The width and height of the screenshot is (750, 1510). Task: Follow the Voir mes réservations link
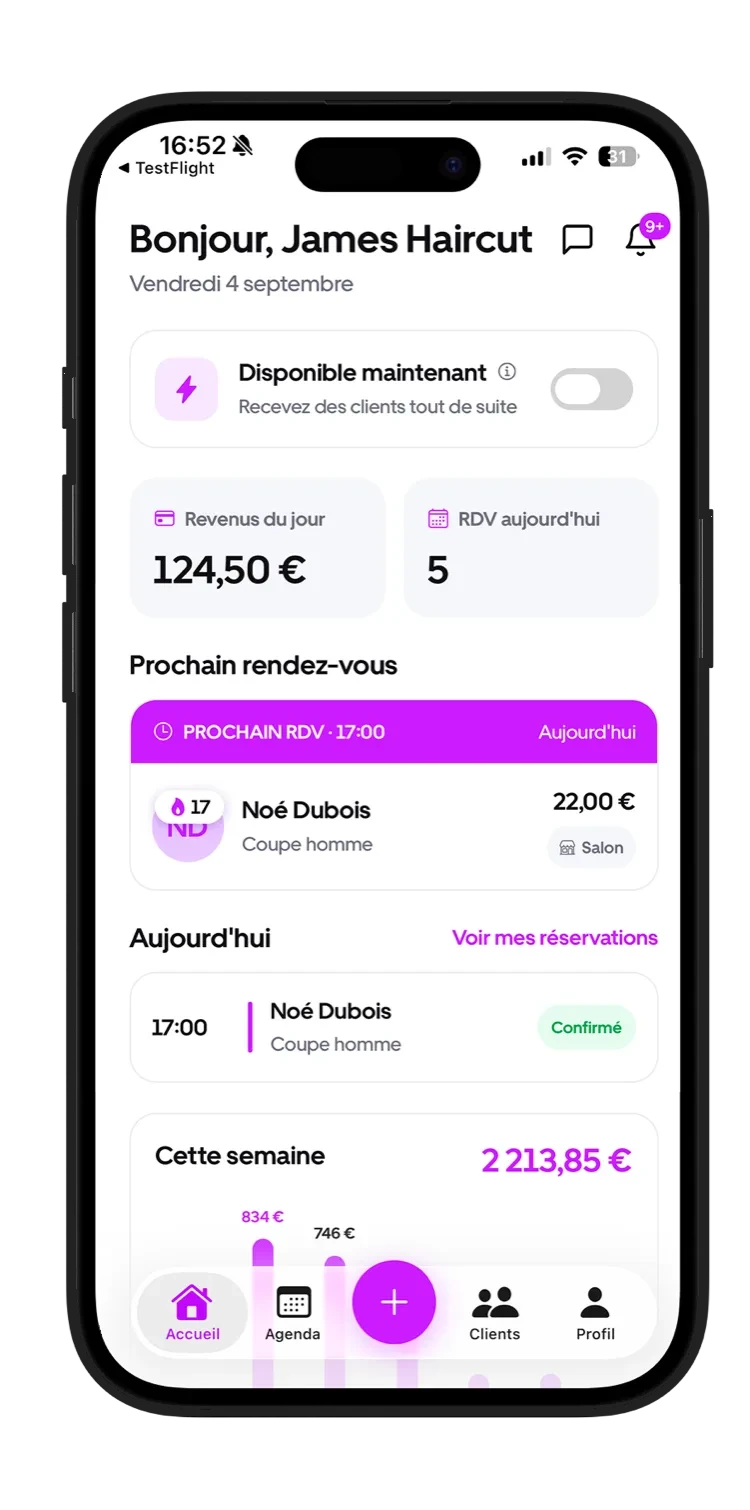coord(555,938)
